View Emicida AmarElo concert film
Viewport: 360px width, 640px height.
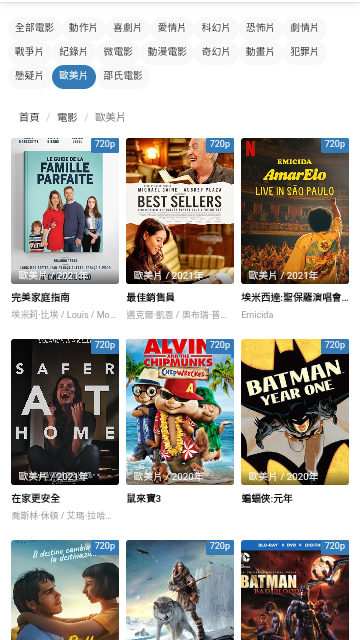[x=295, y=211]
